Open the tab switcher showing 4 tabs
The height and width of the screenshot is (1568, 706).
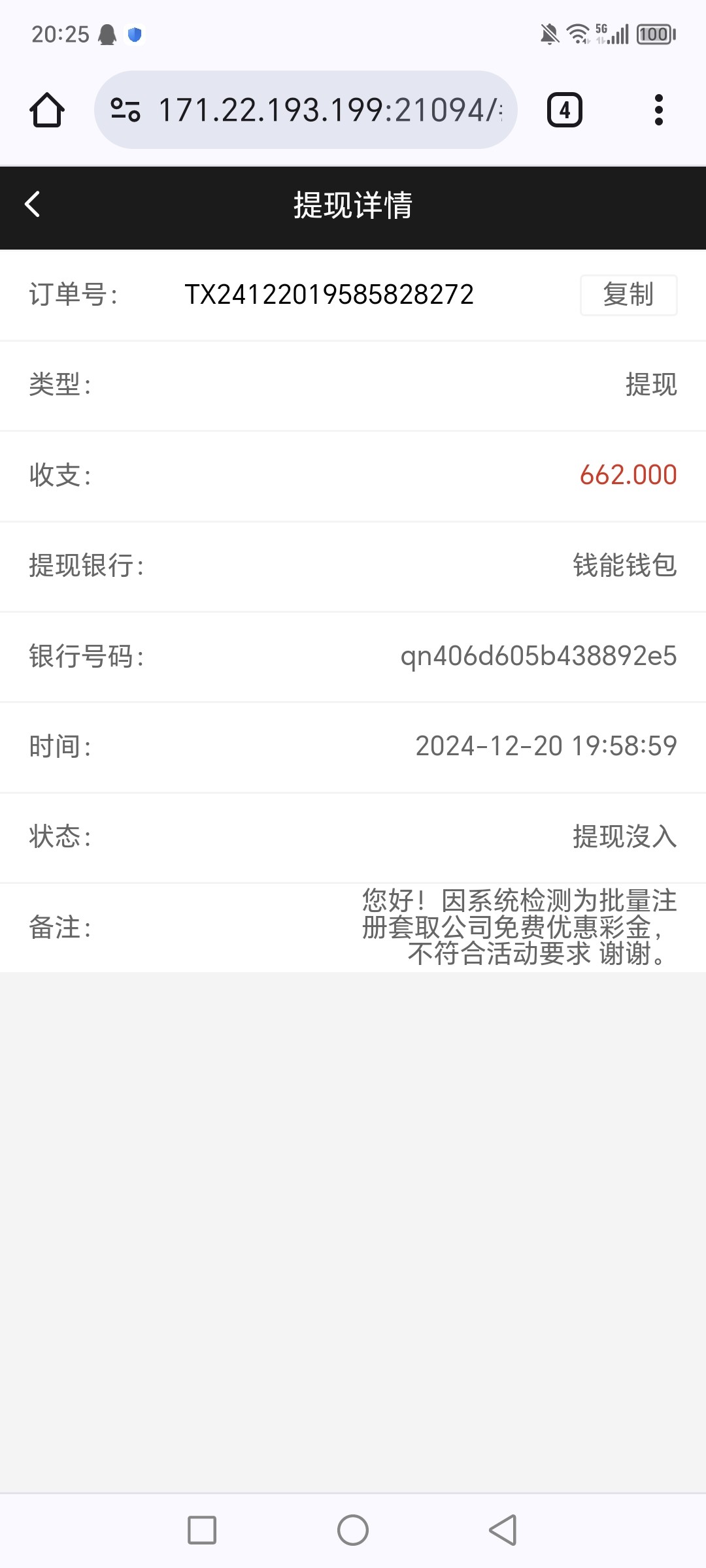565,110
